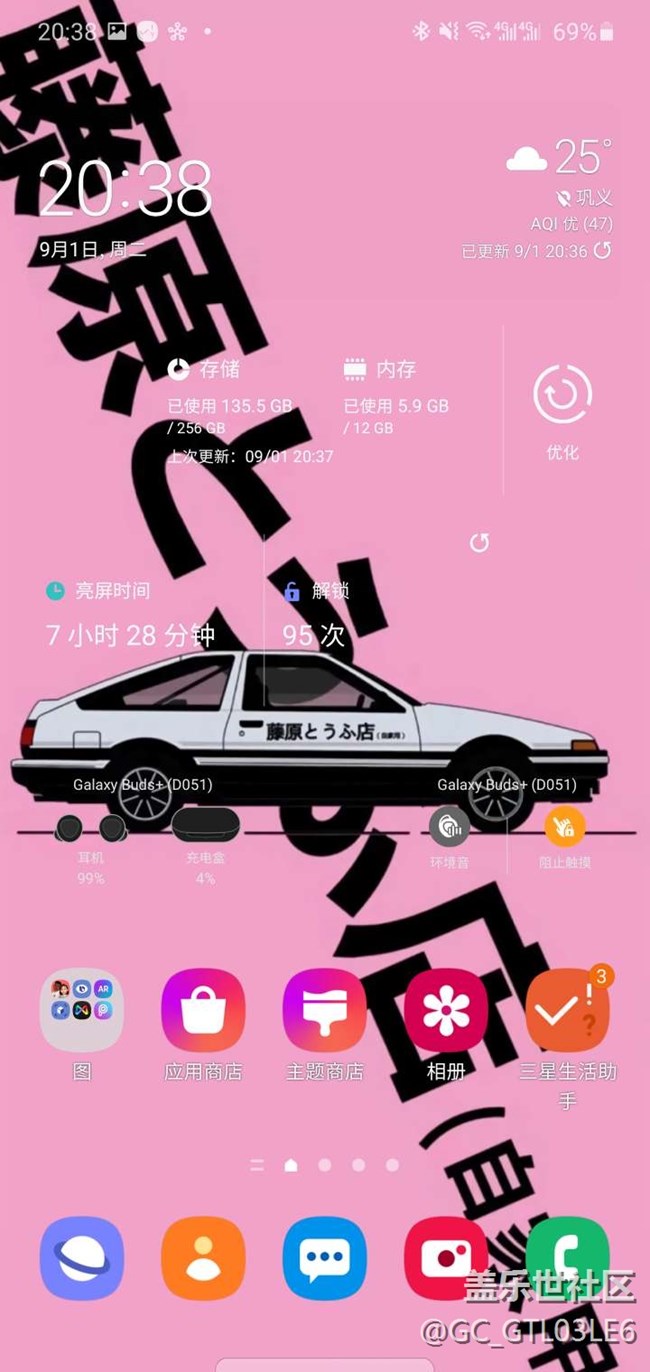650x1372 pixels.
Task: Launch the 主题商店 app
Action: [325, 1010]
